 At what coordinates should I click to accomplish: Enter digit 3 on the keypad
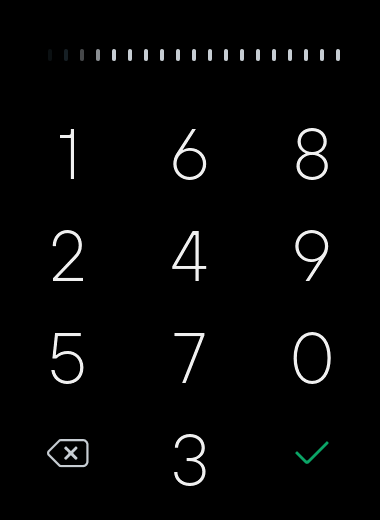coord(190,460)
